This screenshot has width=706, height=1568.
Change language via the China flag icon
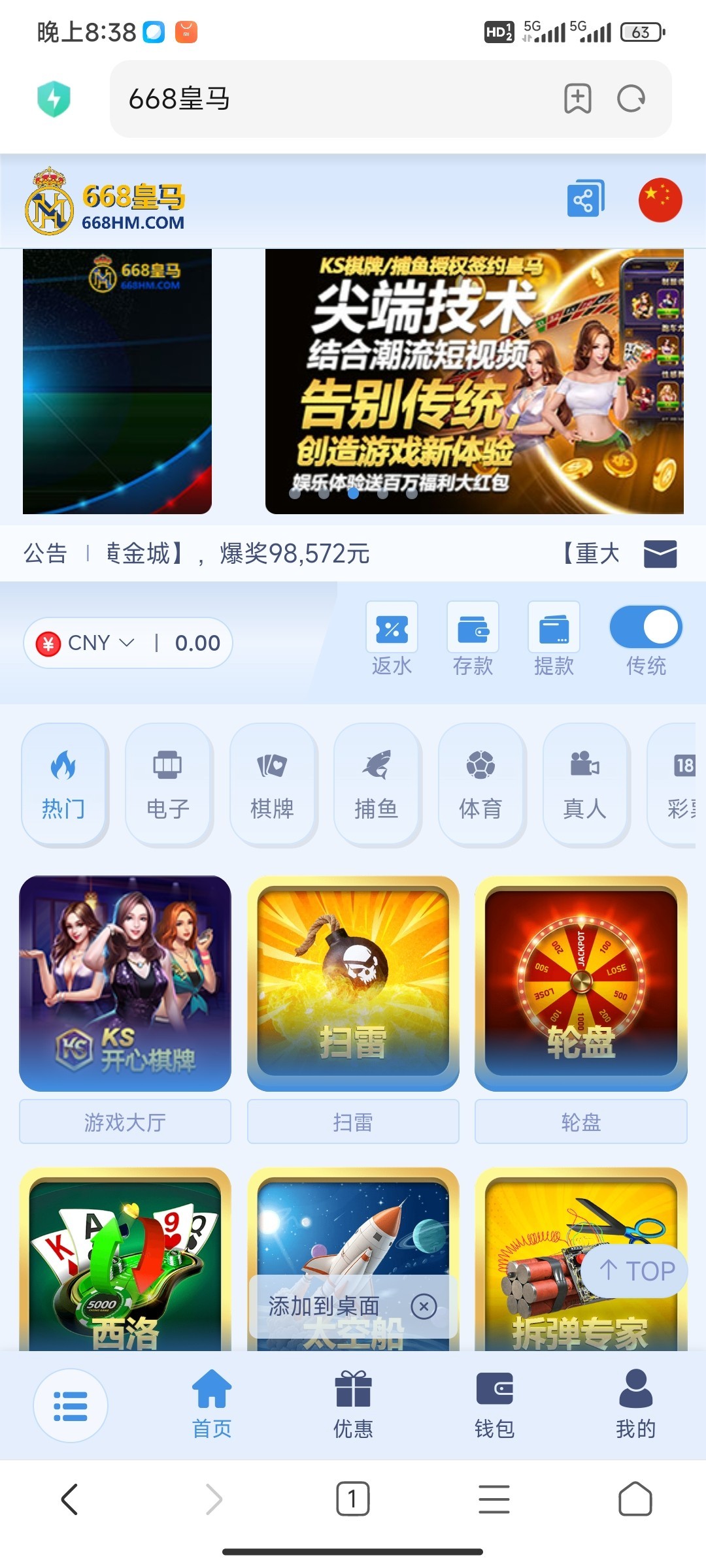coord(660,199)
